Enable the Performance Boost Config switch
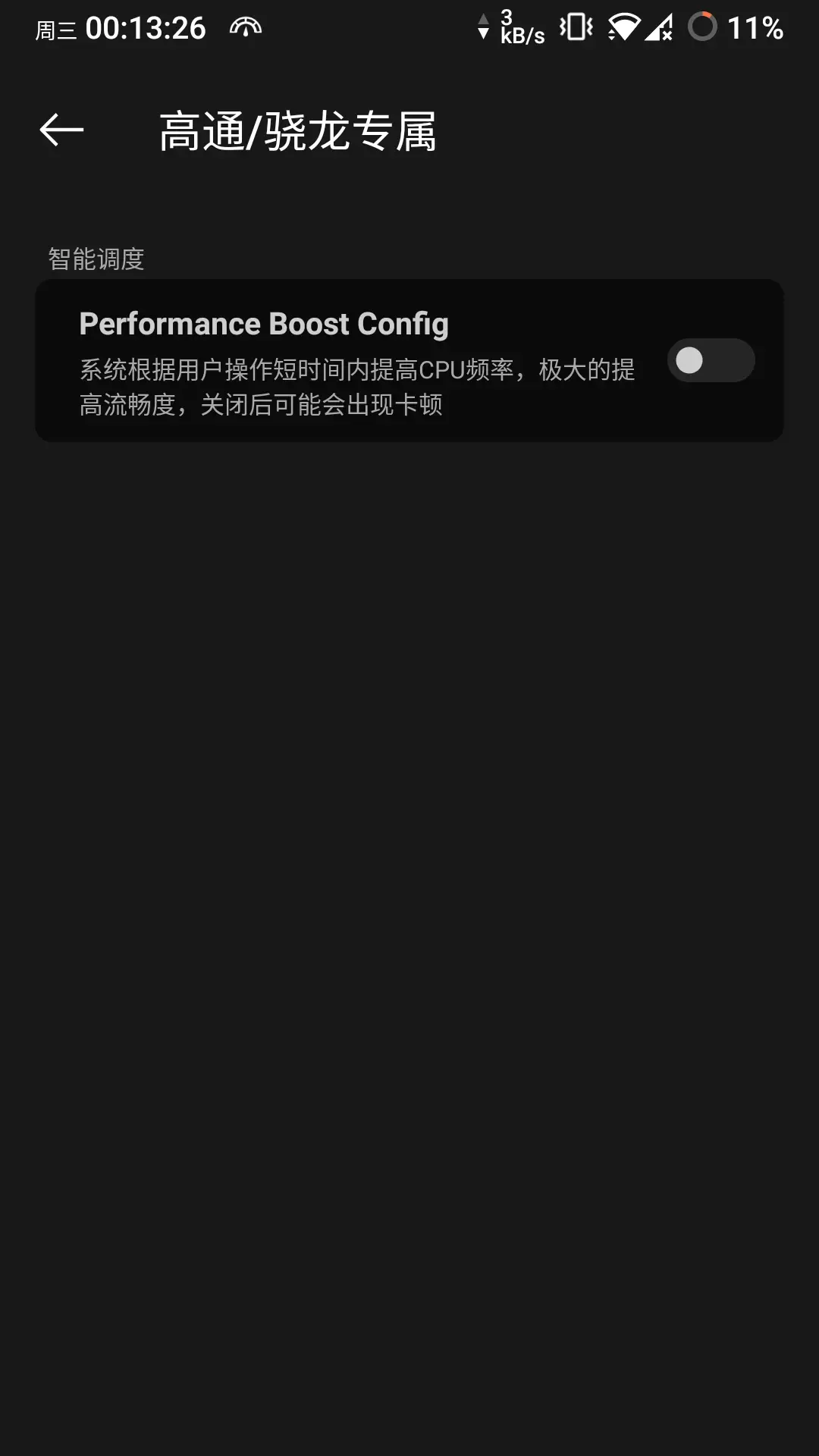Viewport: 819px width, 1456px height. click(711, 360)
